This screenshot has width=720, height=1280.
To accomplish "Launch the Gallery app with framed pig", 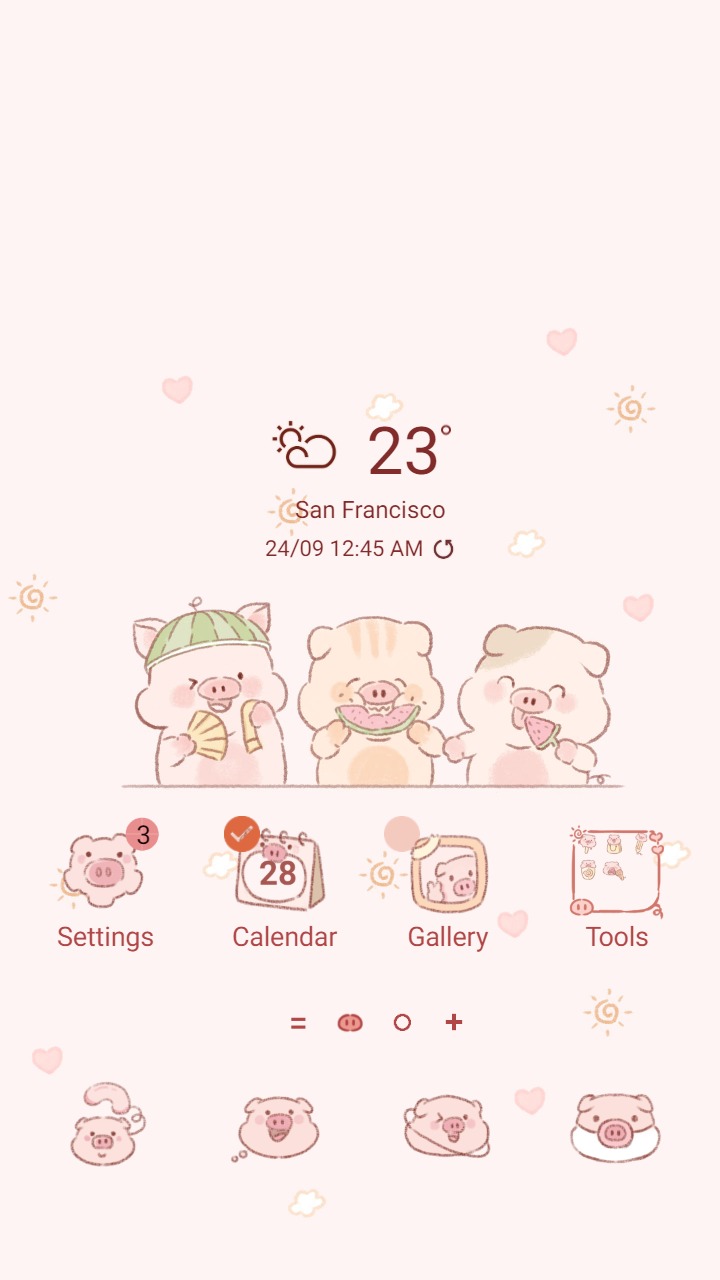I will (447, 870).
